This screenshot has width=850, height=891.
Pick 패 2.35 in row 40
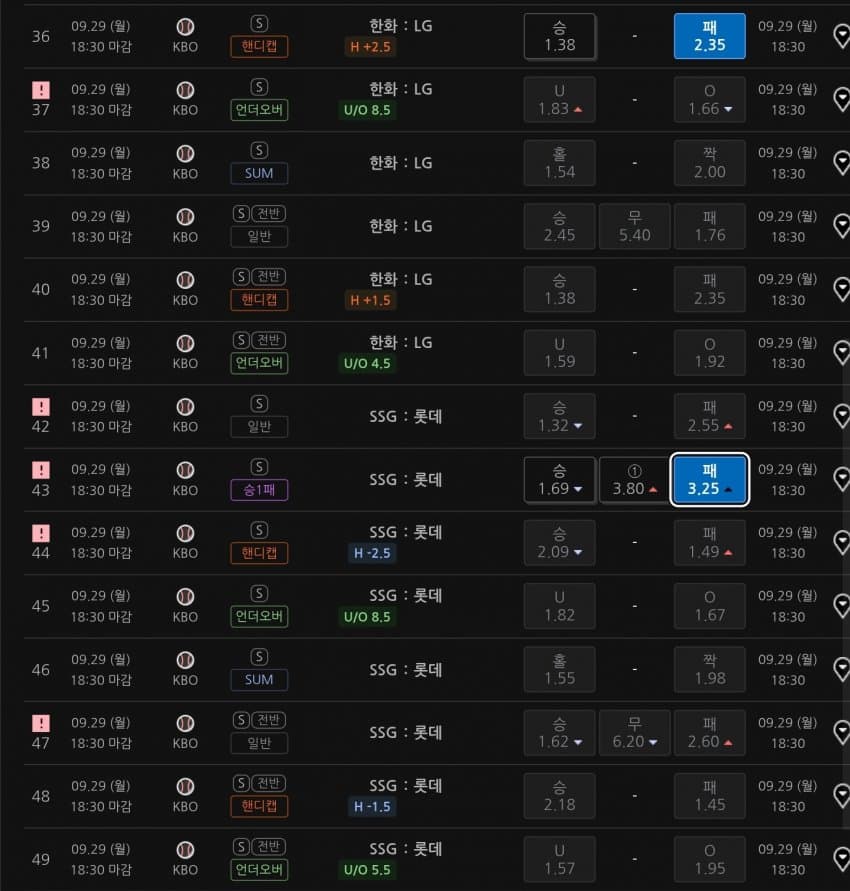pos(709,289)
